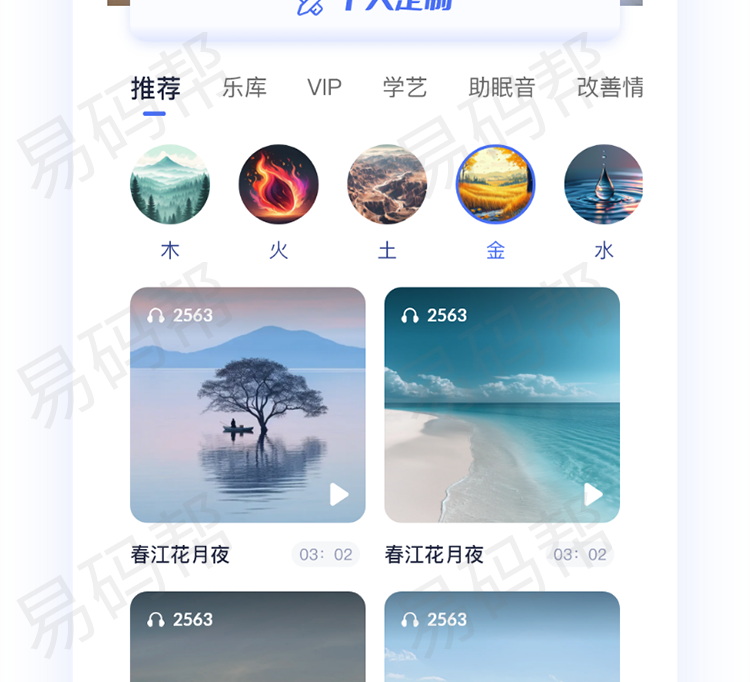
Task: Open the 水 element category
Action: pyautogui.click(x=603, y=185)
